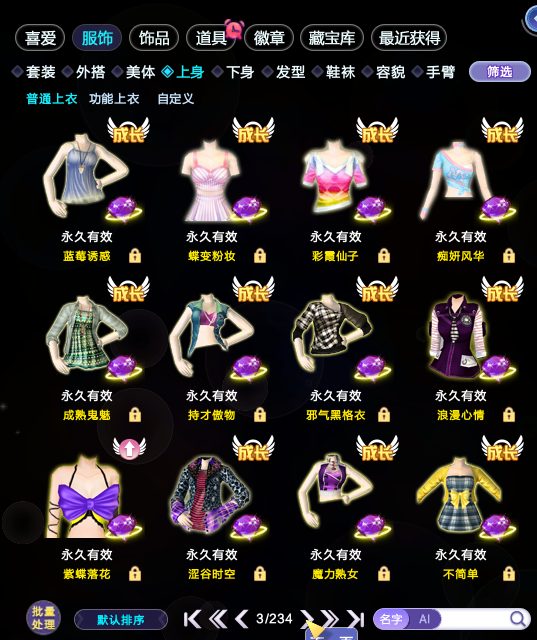Open the 自定义 sub-tab

pyautogui.click(x=175, y=99)
